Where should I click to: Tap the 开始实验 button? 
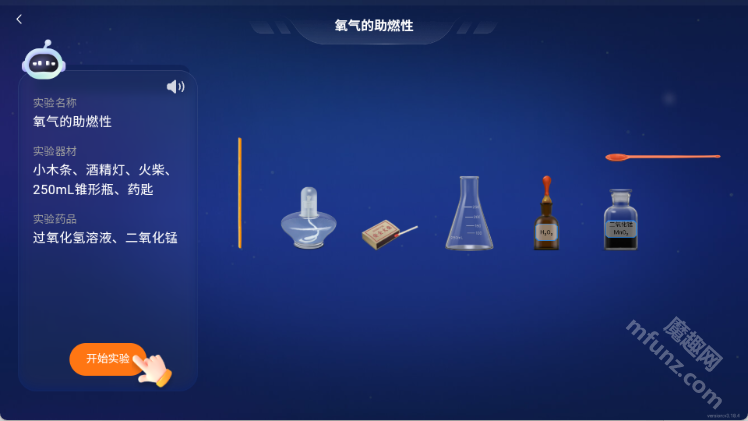coord(107,358)
